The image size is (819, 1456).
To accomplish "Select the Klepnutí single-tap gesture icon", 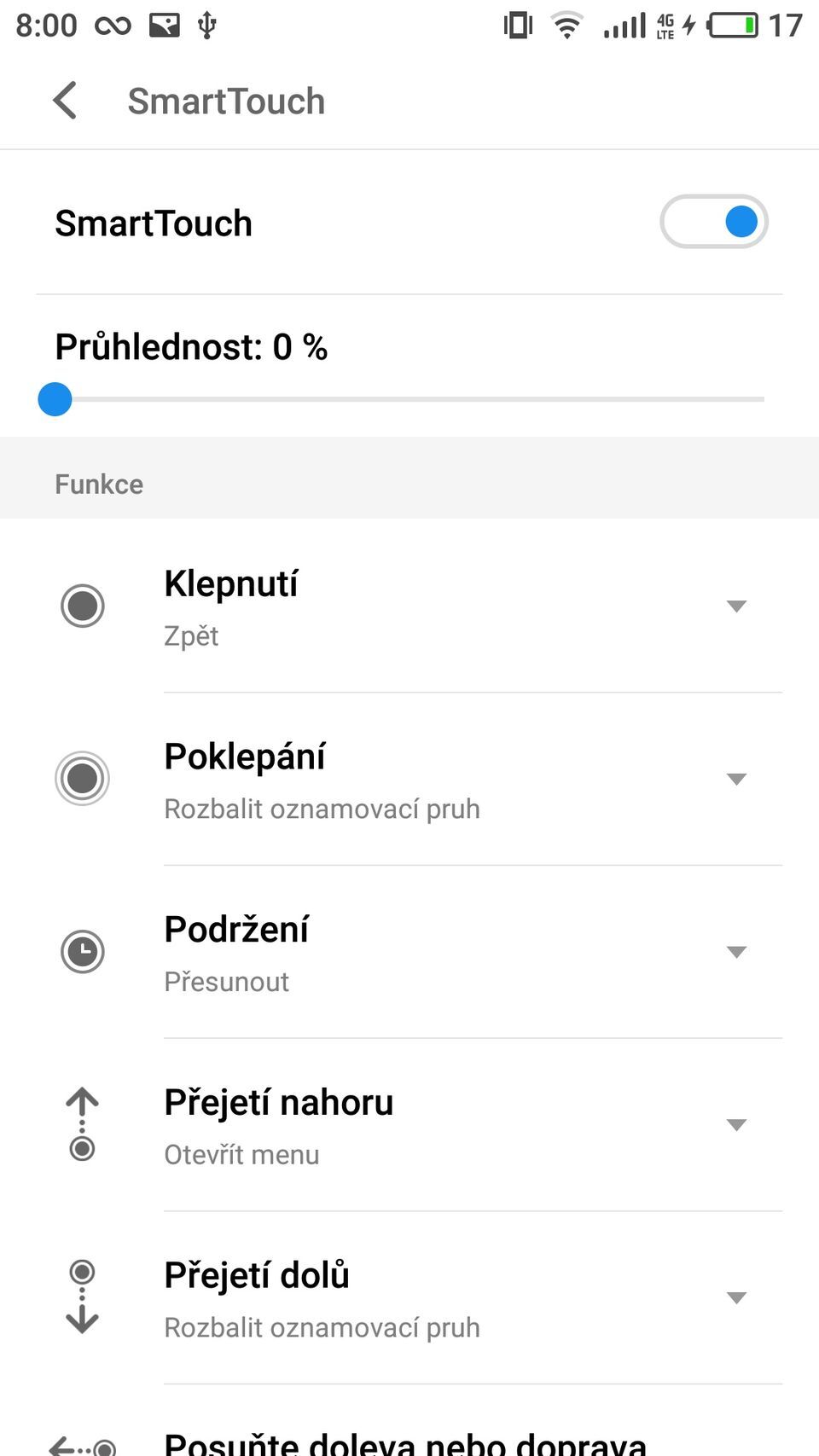I will click(x=82, y=606).
